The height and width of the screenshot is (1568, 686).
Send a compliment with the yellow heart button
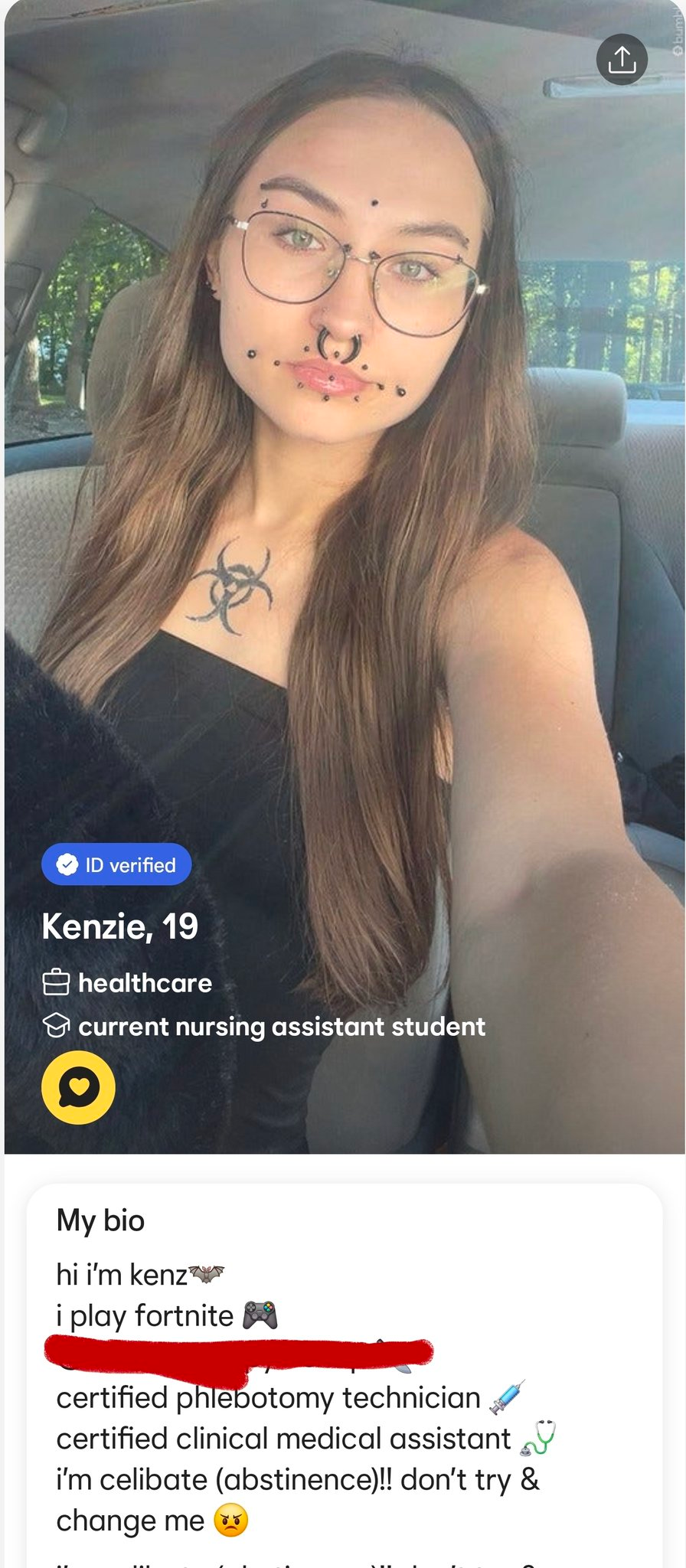78,1087
